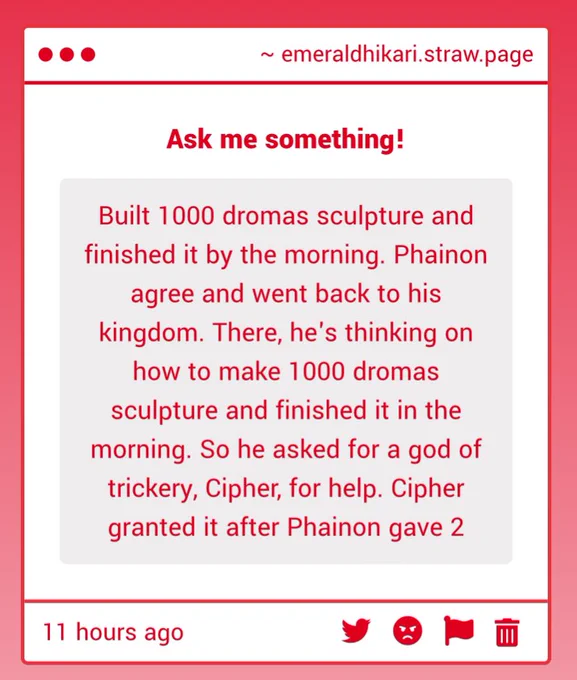This screenshot has width=577, height=680.
Task: Delete this message with the trash icon
Action: [507, 632]
